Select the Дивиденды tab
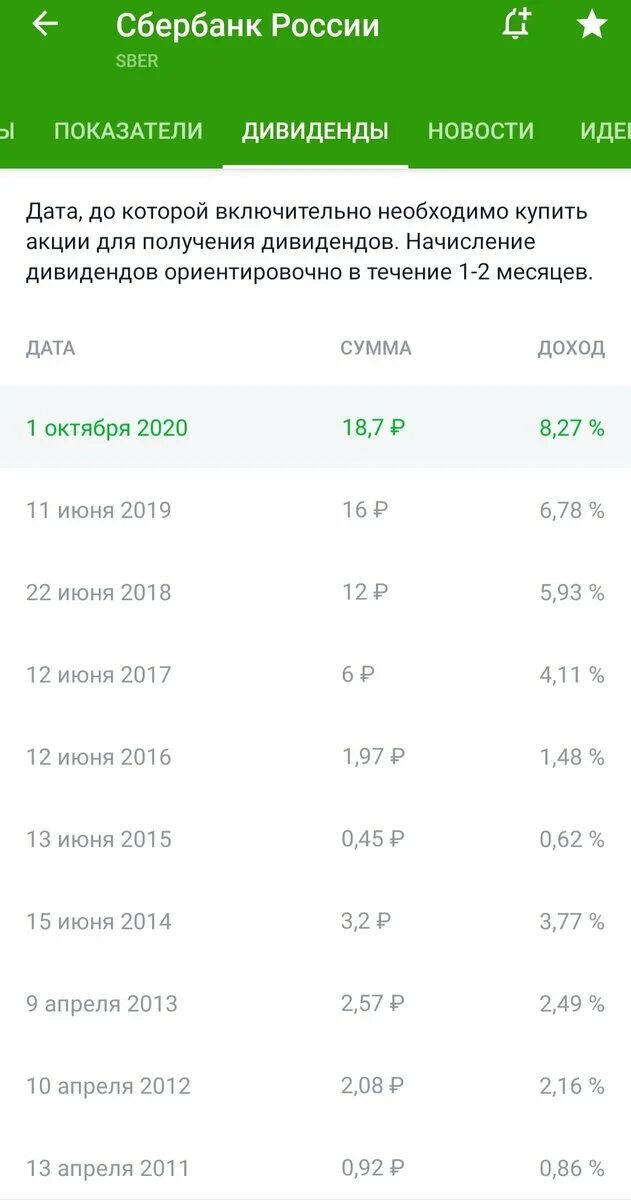631x1200 pixels. tap(315, 131)
